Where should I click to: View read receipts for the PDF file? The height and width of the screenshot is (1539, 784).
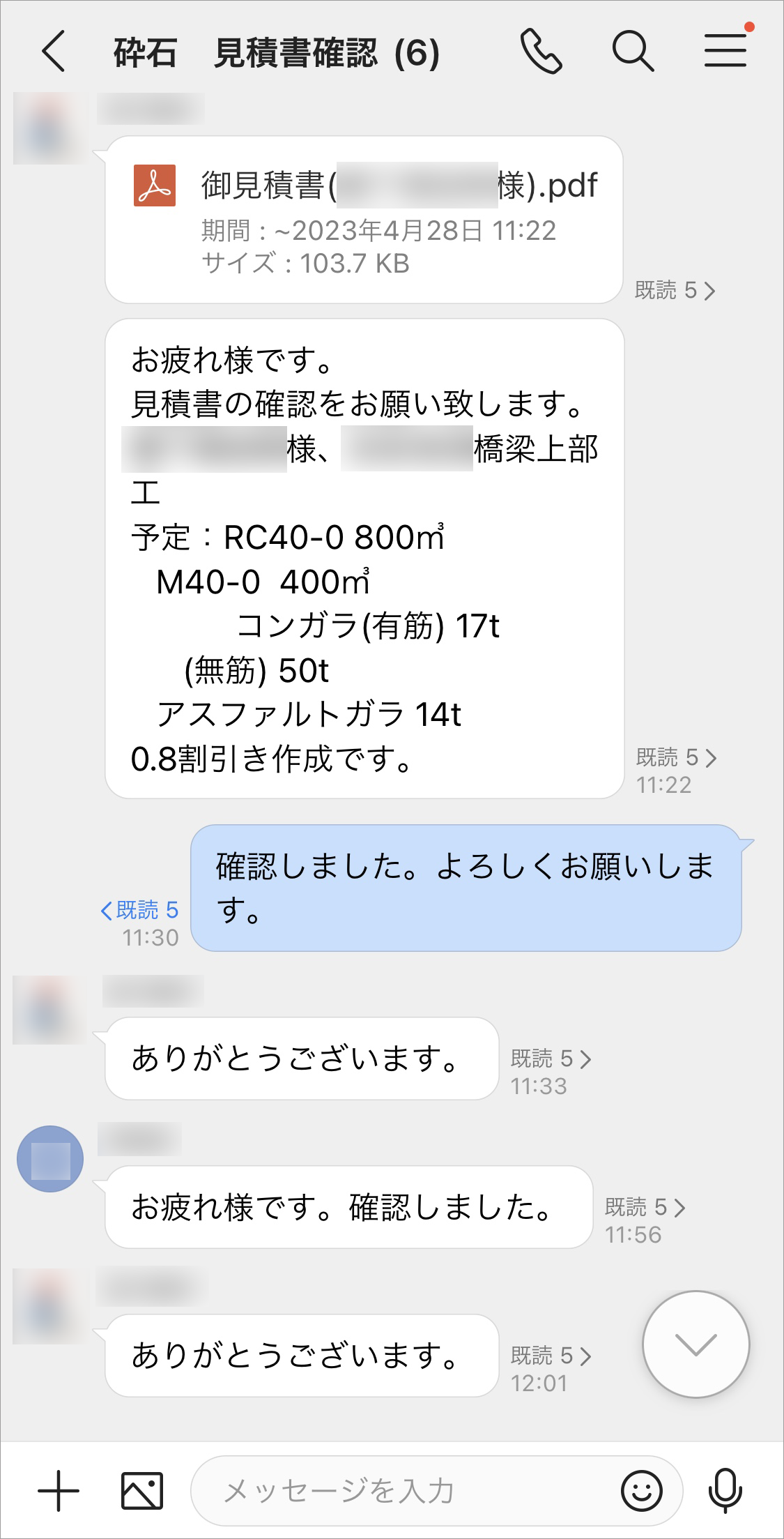[x=675, y=290]
